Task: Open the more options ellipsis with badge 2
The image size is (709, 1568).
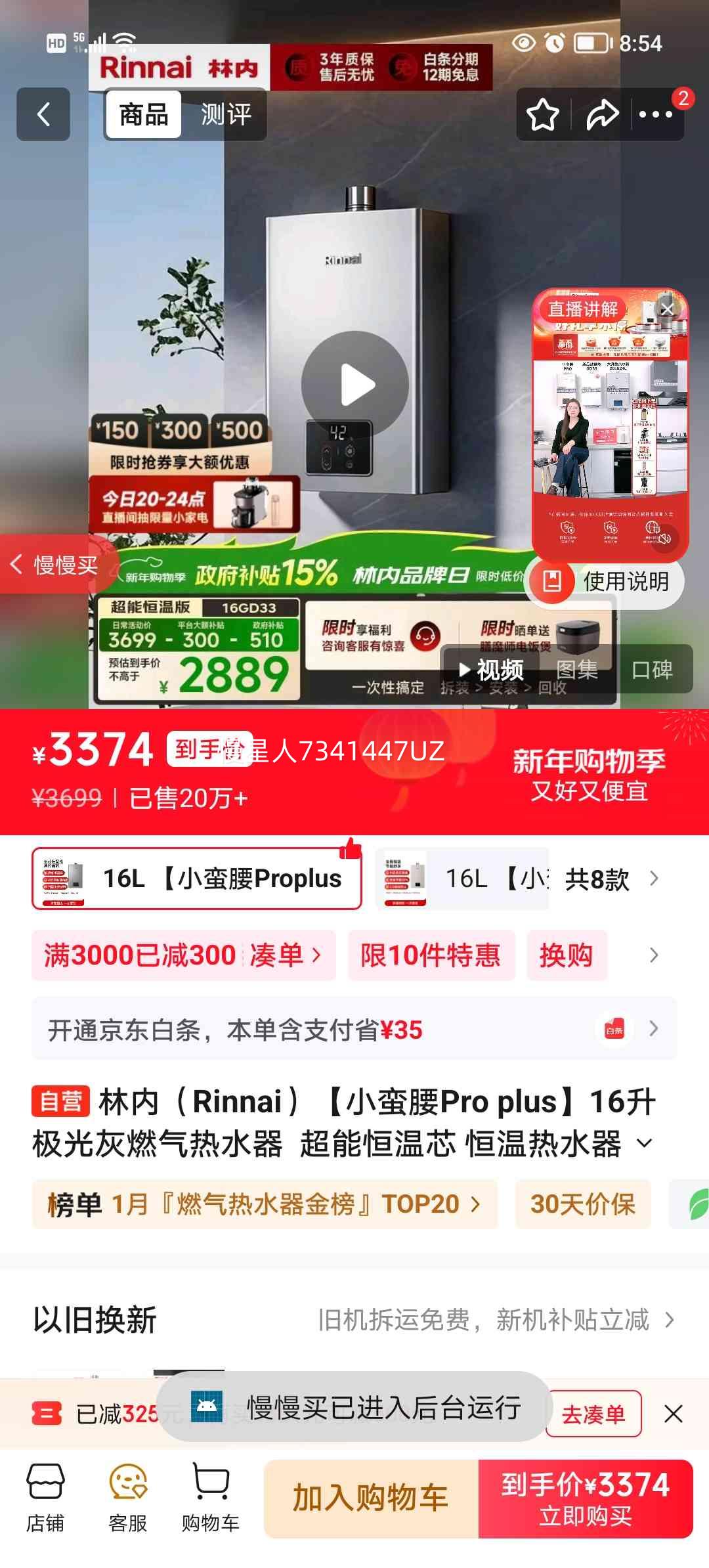Action: (655, 114)
